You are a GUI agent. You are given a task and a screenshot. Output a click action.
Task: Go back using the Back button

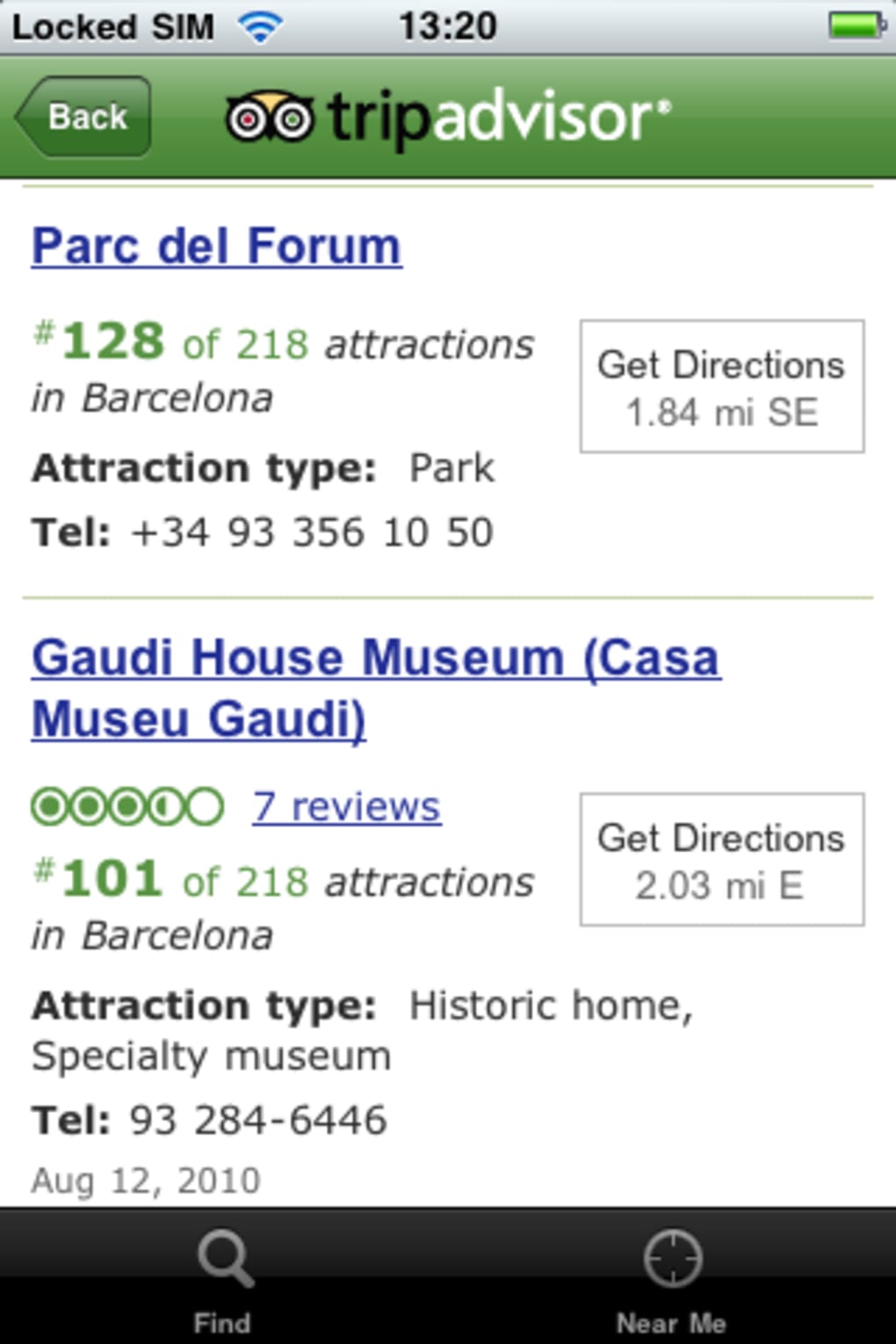[84, 117]
